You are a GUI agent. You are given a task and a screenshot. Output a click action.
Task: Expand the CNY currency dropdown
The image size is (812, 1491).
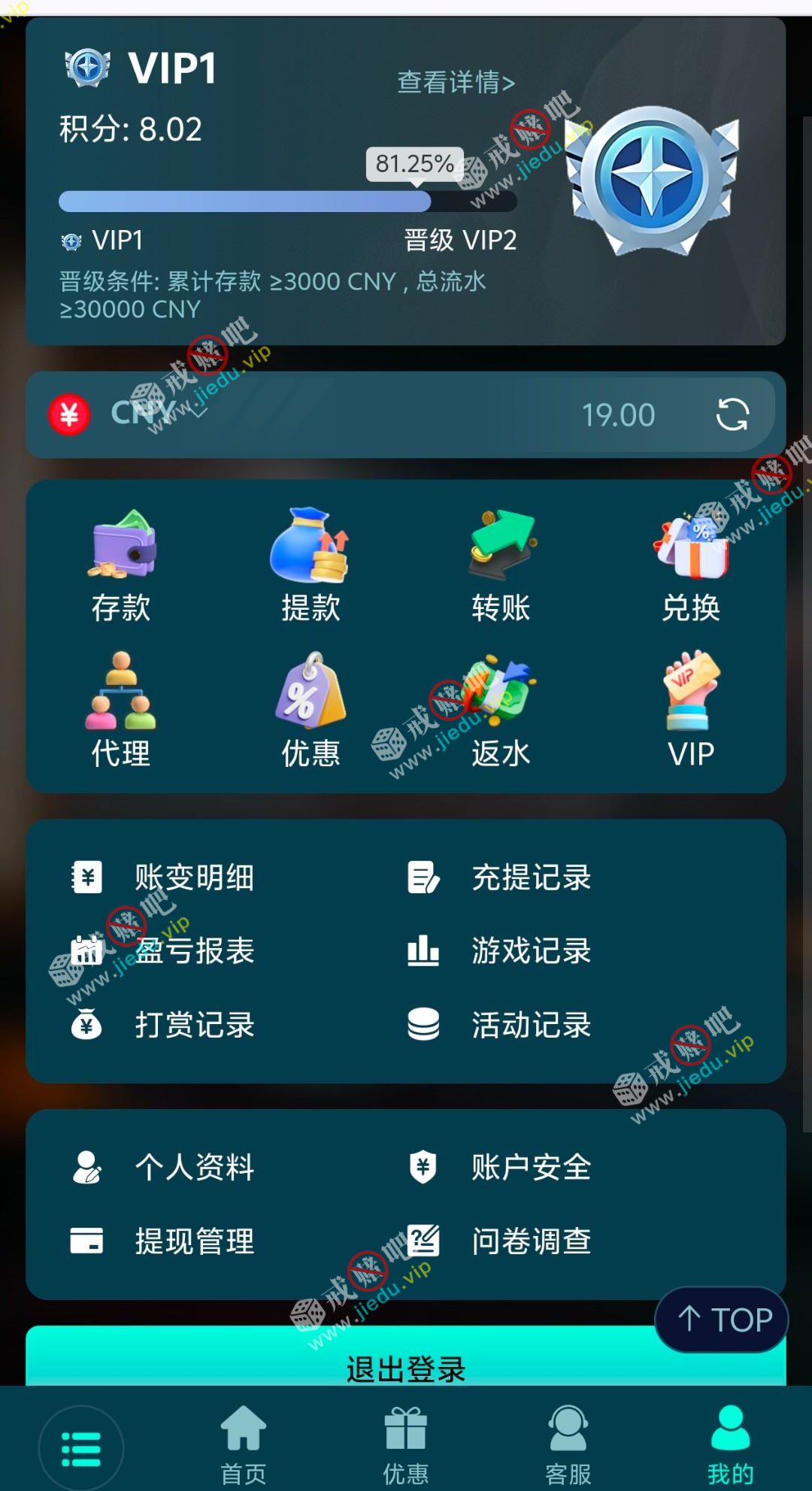(x=197, y=413)
